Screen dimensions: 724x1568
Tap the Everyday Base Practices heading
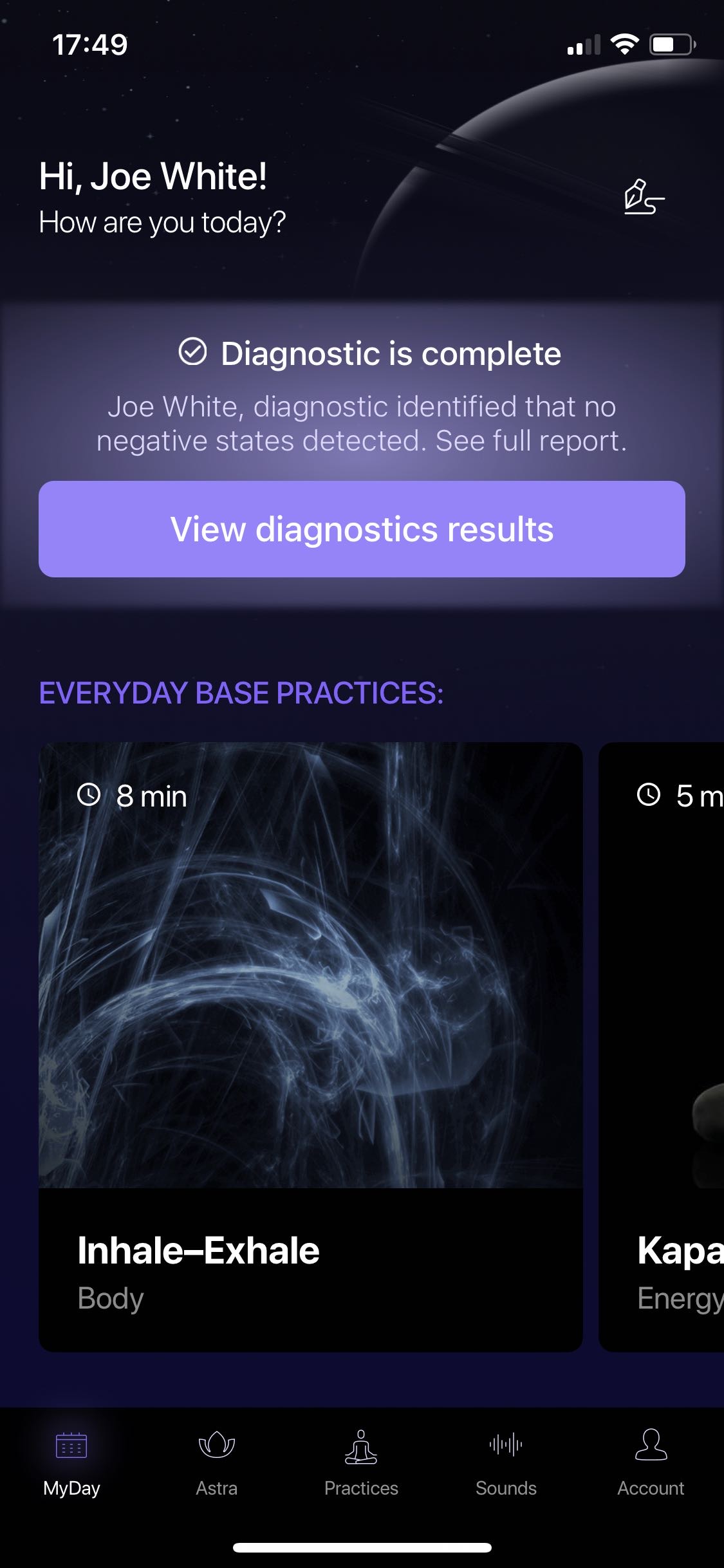[x=241, y=693]
